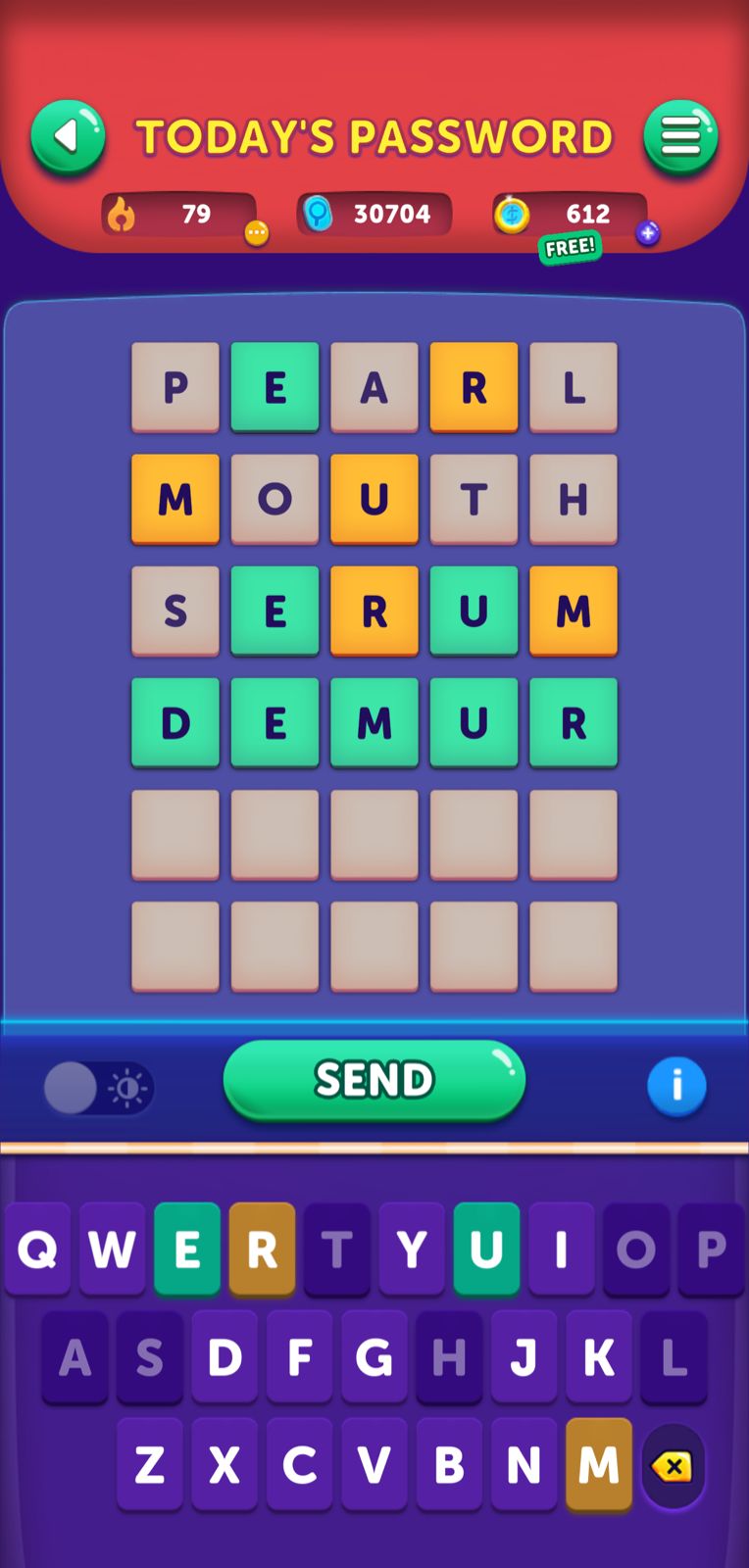The height and width of the screenshot is (1568, 749).
Task: Enter the green E key
Action: 187,1249
